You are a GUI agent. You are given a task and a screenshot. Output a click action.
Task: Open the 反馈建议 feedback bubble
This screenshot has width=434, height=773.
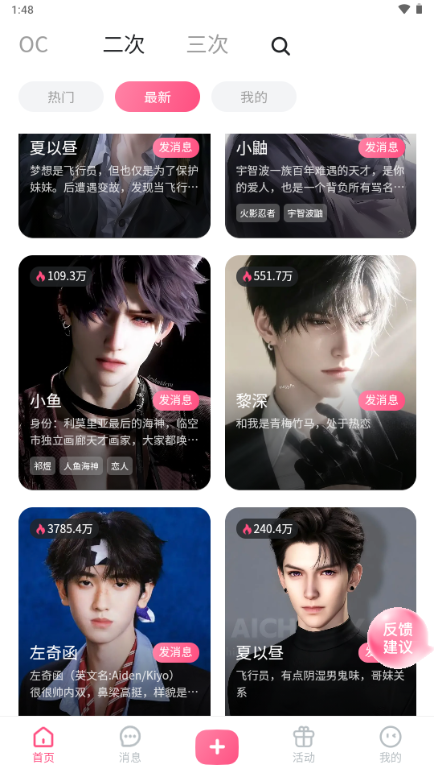point(398,637)
